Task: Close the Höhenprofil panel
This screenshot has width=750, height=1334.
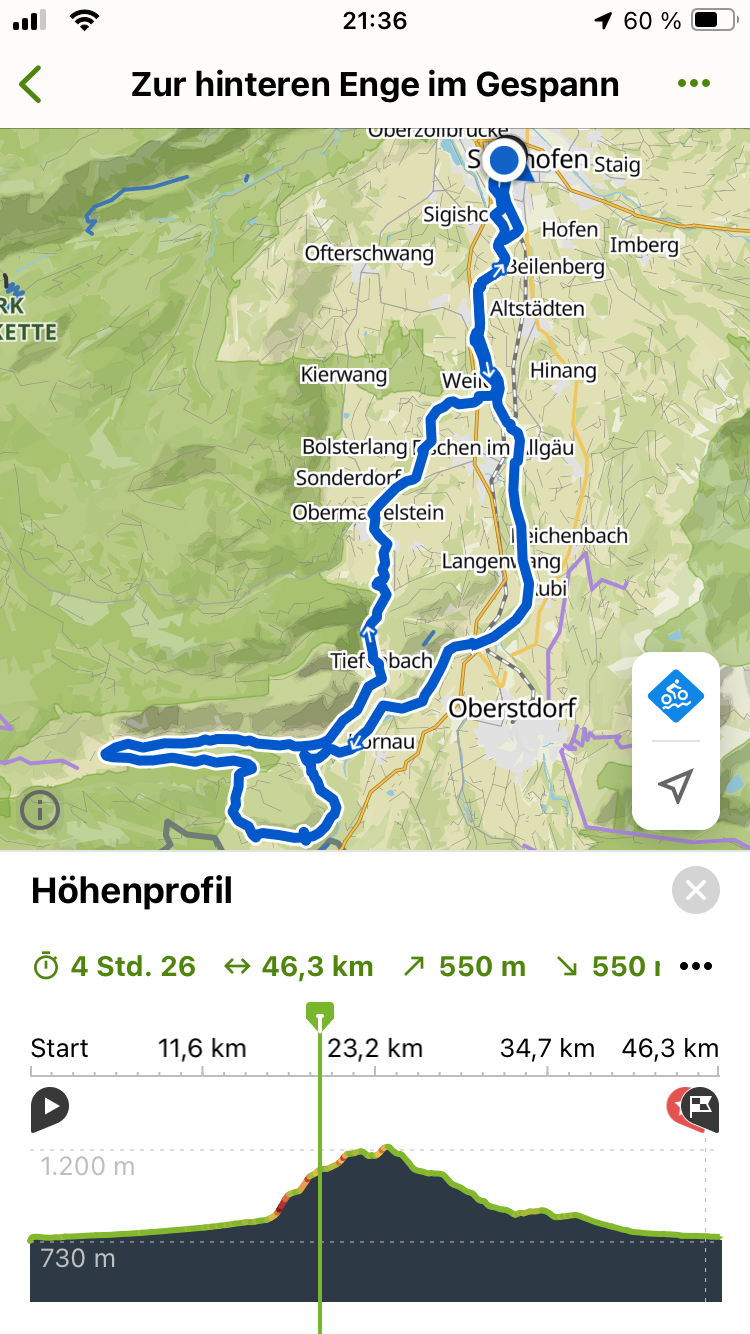Action: point(696,890)
